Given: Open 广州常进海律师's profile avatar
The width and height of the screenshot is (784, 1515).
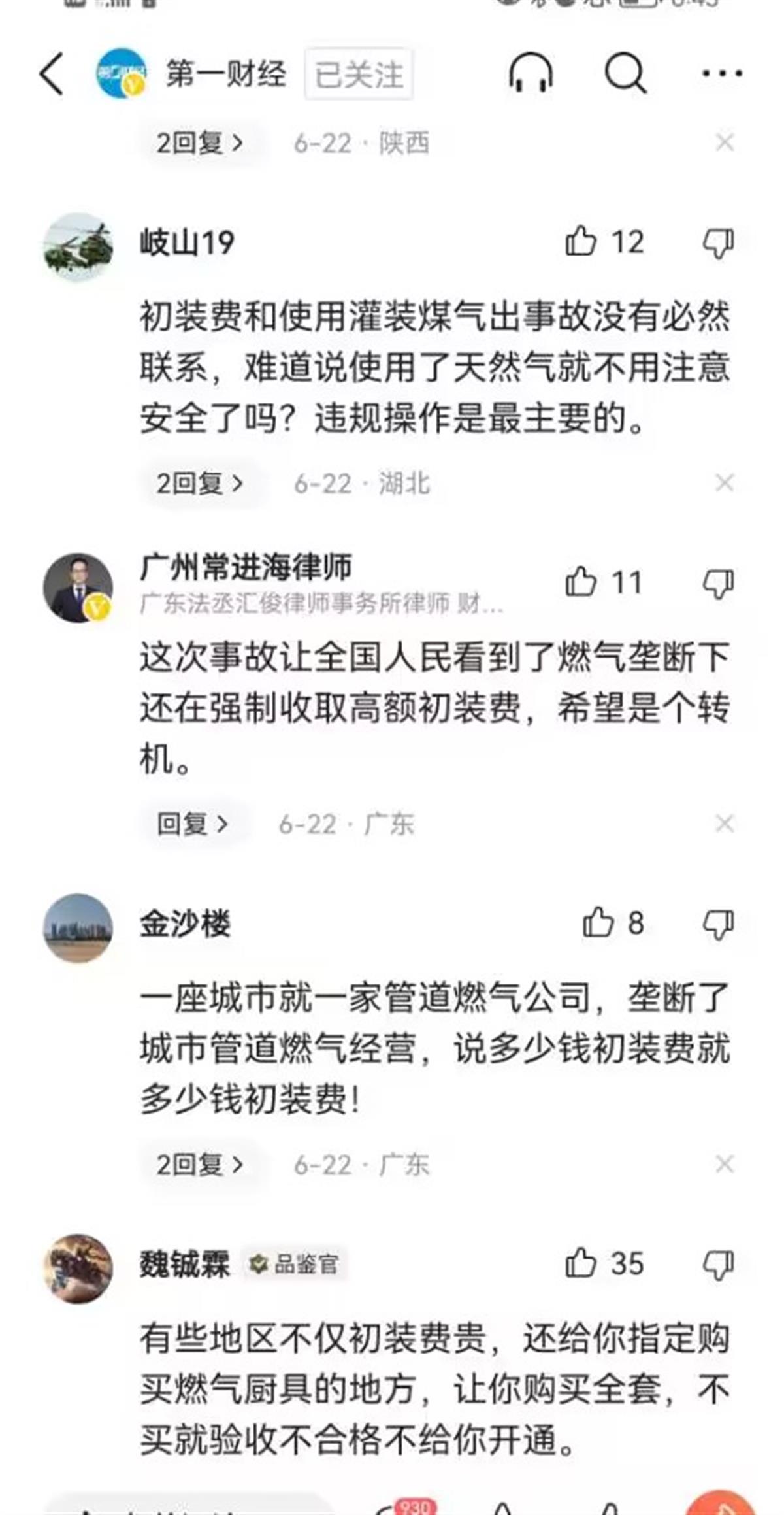Looking at the screenshot, I should 78,588.
